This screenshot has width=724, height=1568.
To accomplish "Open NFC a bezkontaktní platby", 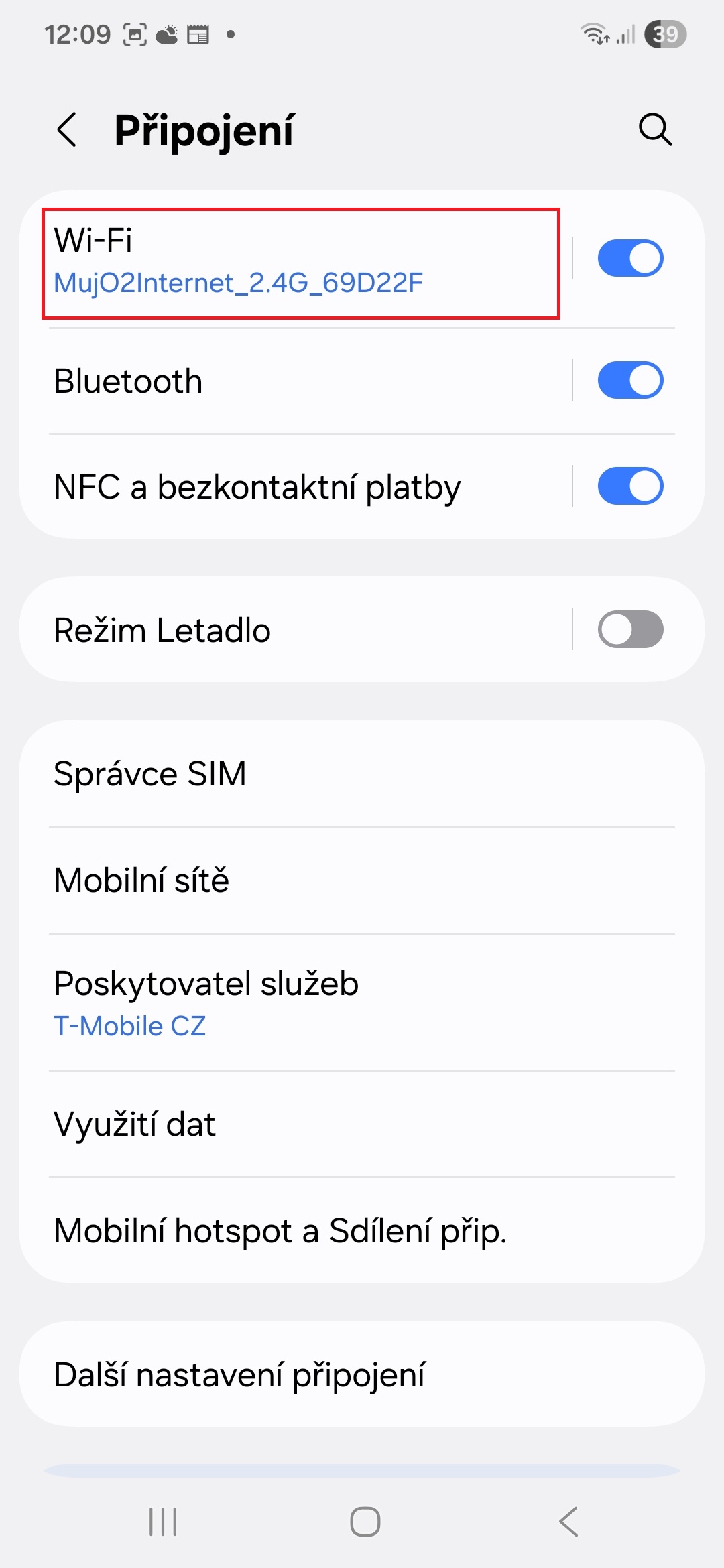I will coord(302,486).
